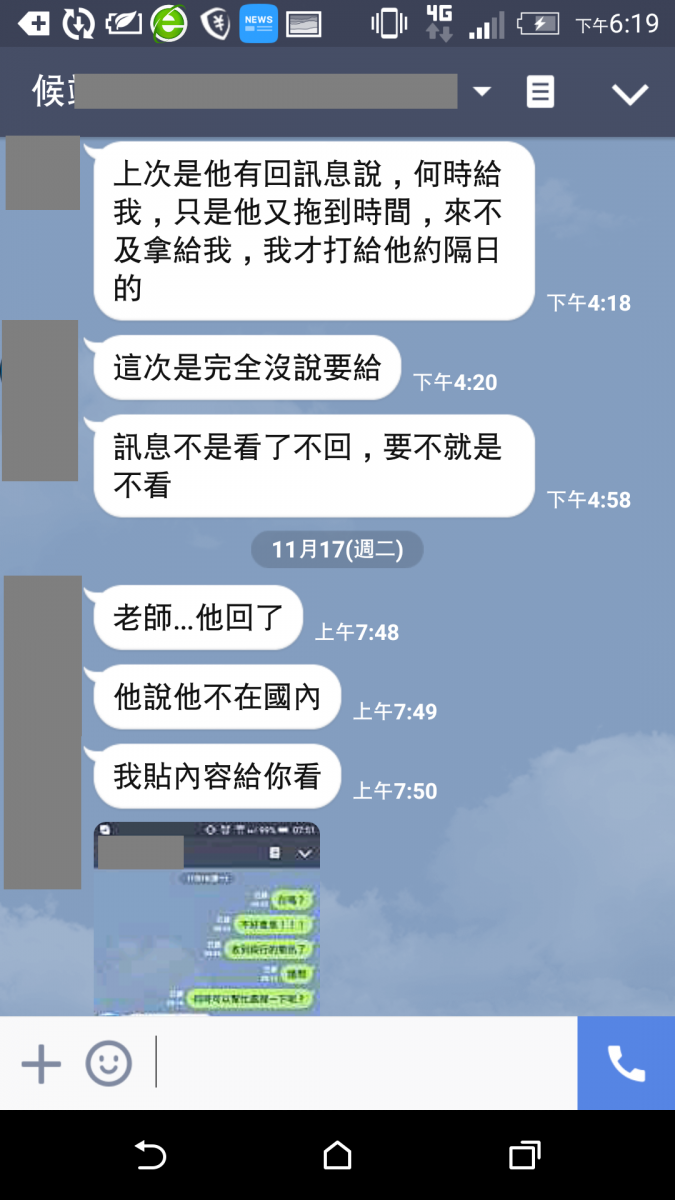675x1200 pixels.
Task: Open the attachment plus menu
Action: click(41, 1064)
